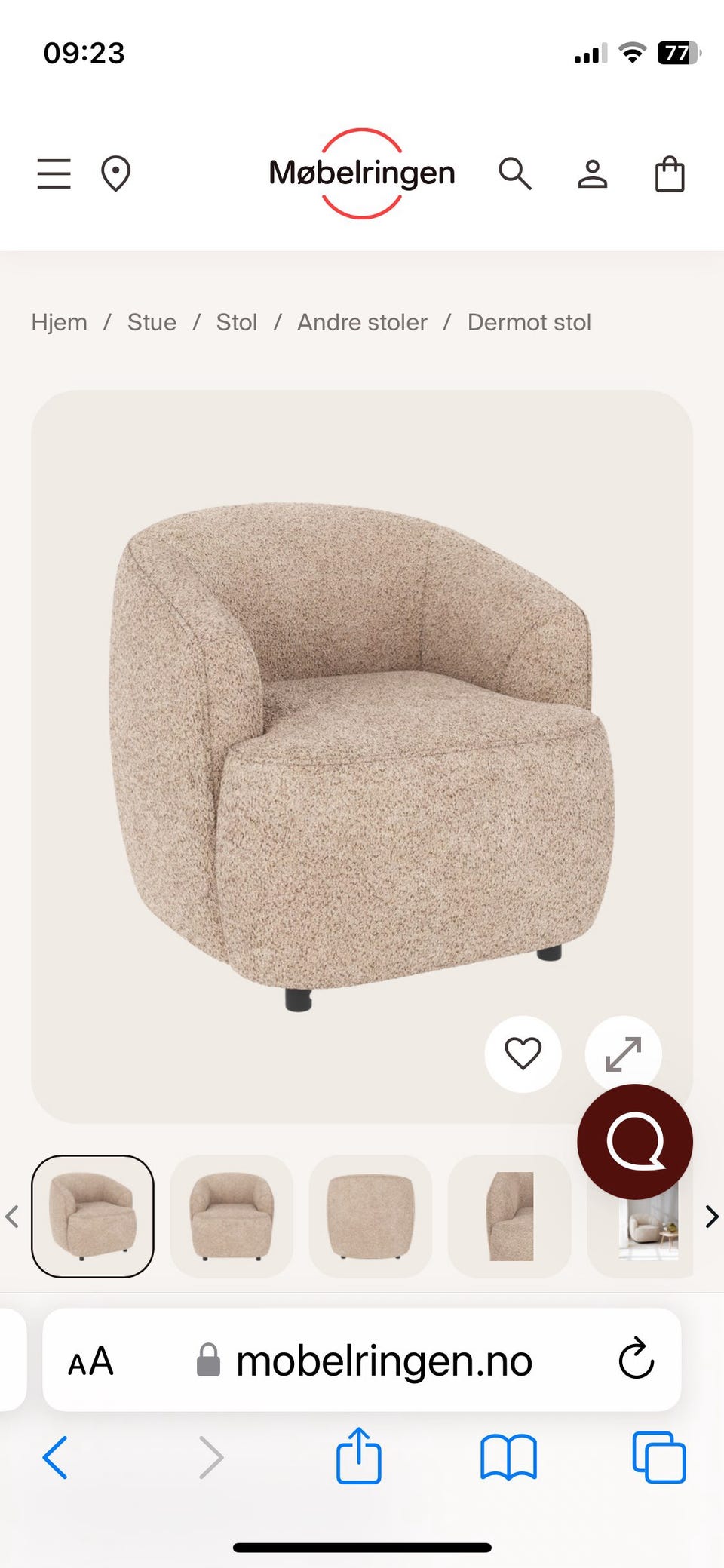Navigate to Andre stoler category
This screenshot has height=1568, width=724.
pyautogui.click(x=362, y=322)
